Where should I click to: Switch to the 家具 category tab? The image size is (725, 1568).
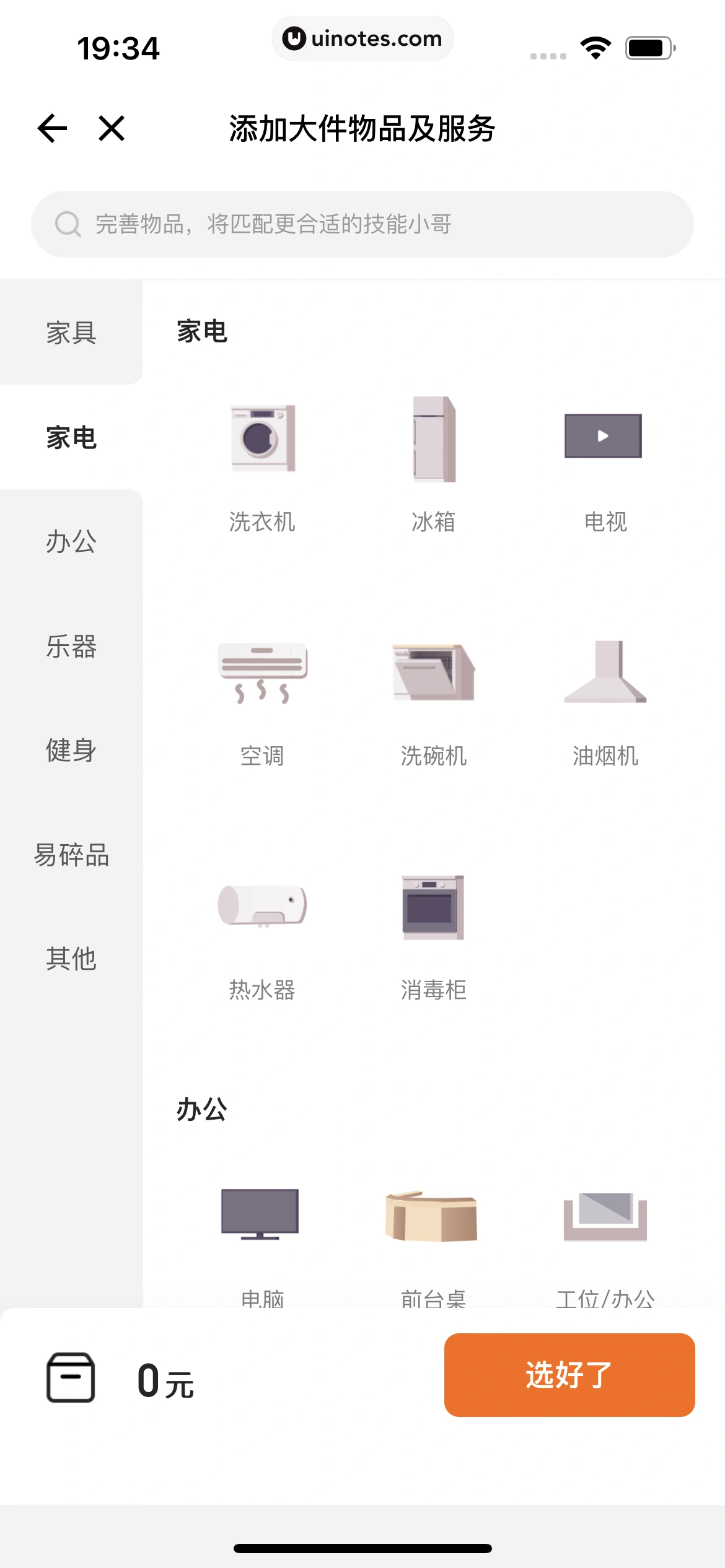(71, 333)
